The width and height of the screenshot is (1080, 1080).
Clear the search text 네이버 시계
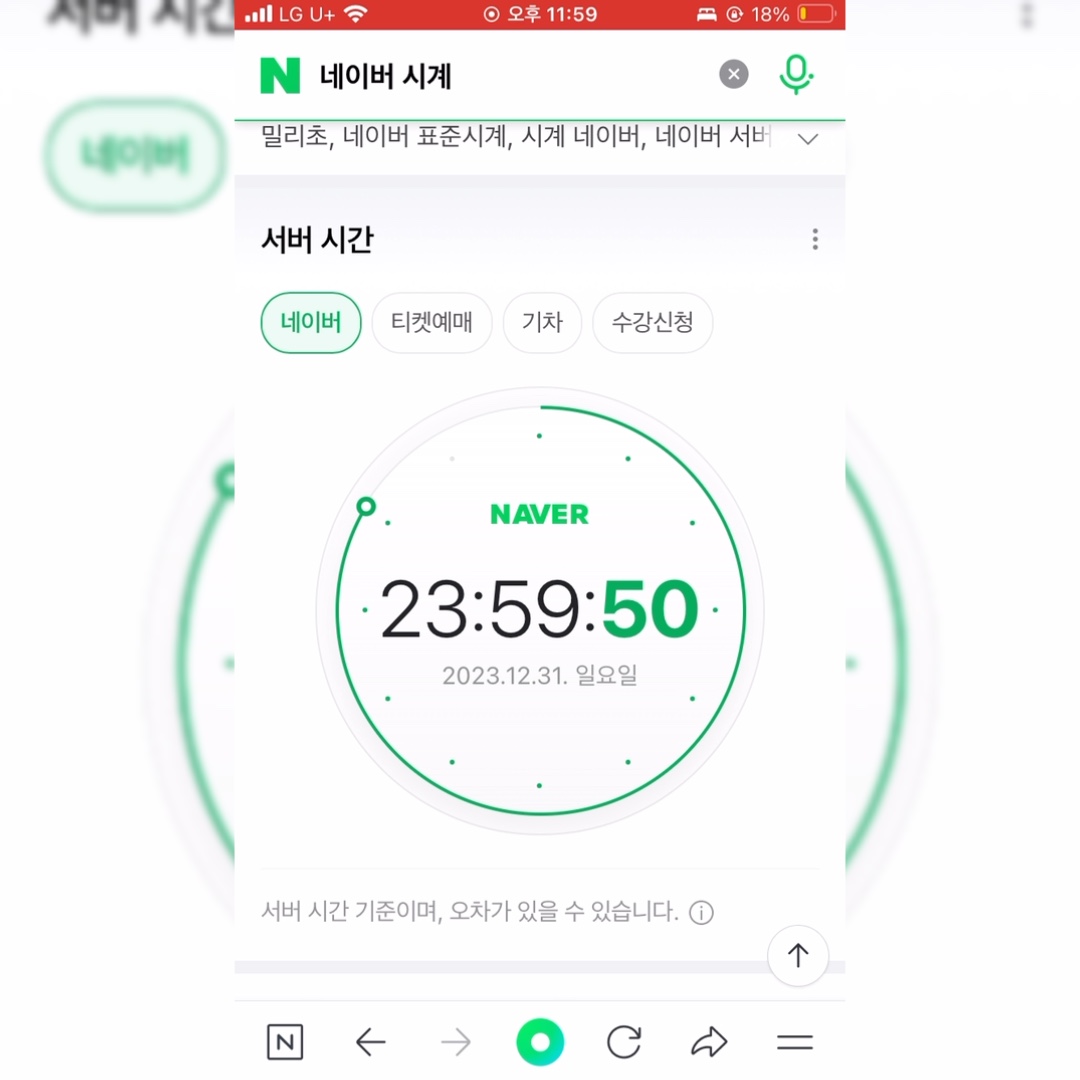click(x=734, y=74)
